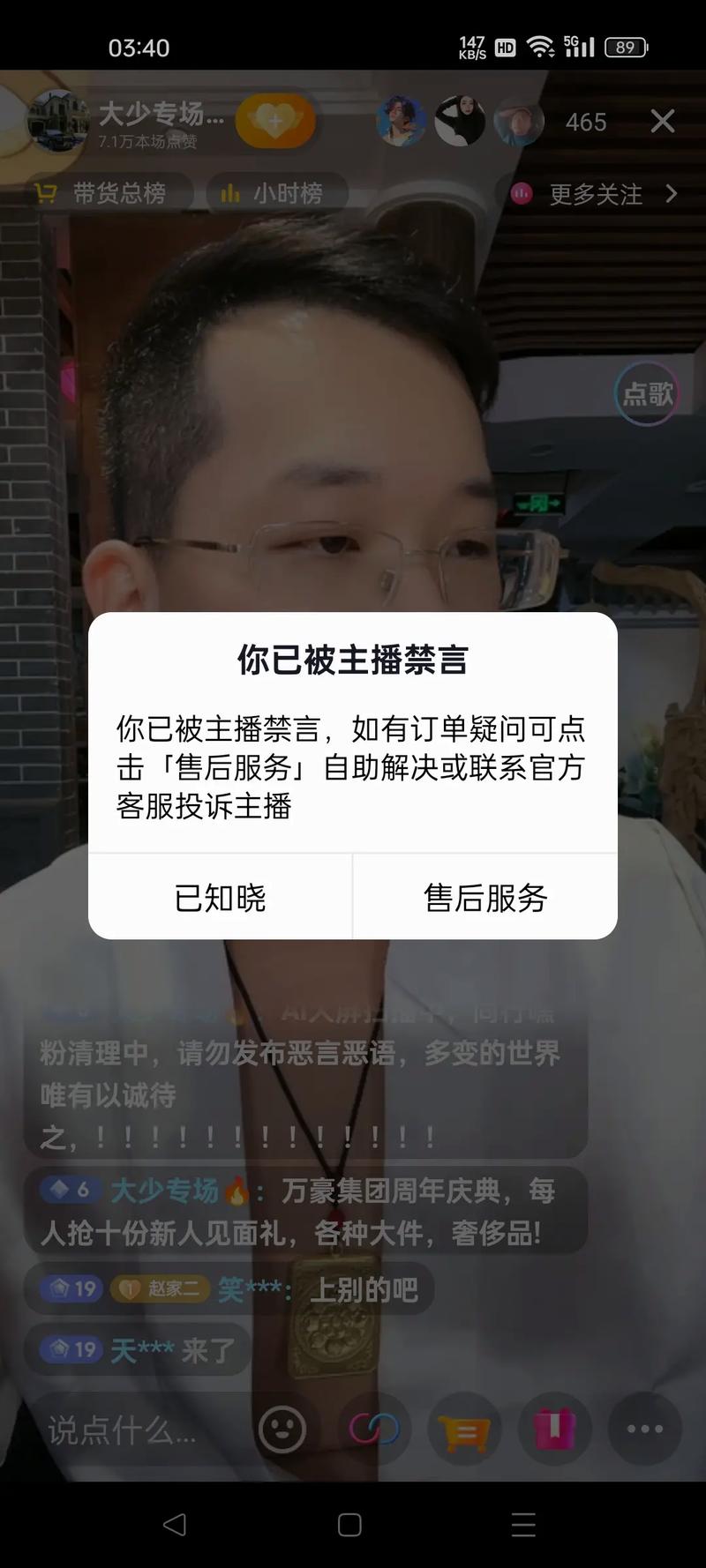Send a gift with the gift box icon
This screenshot has height=1568, width=706.
(x=554, y=1430)
